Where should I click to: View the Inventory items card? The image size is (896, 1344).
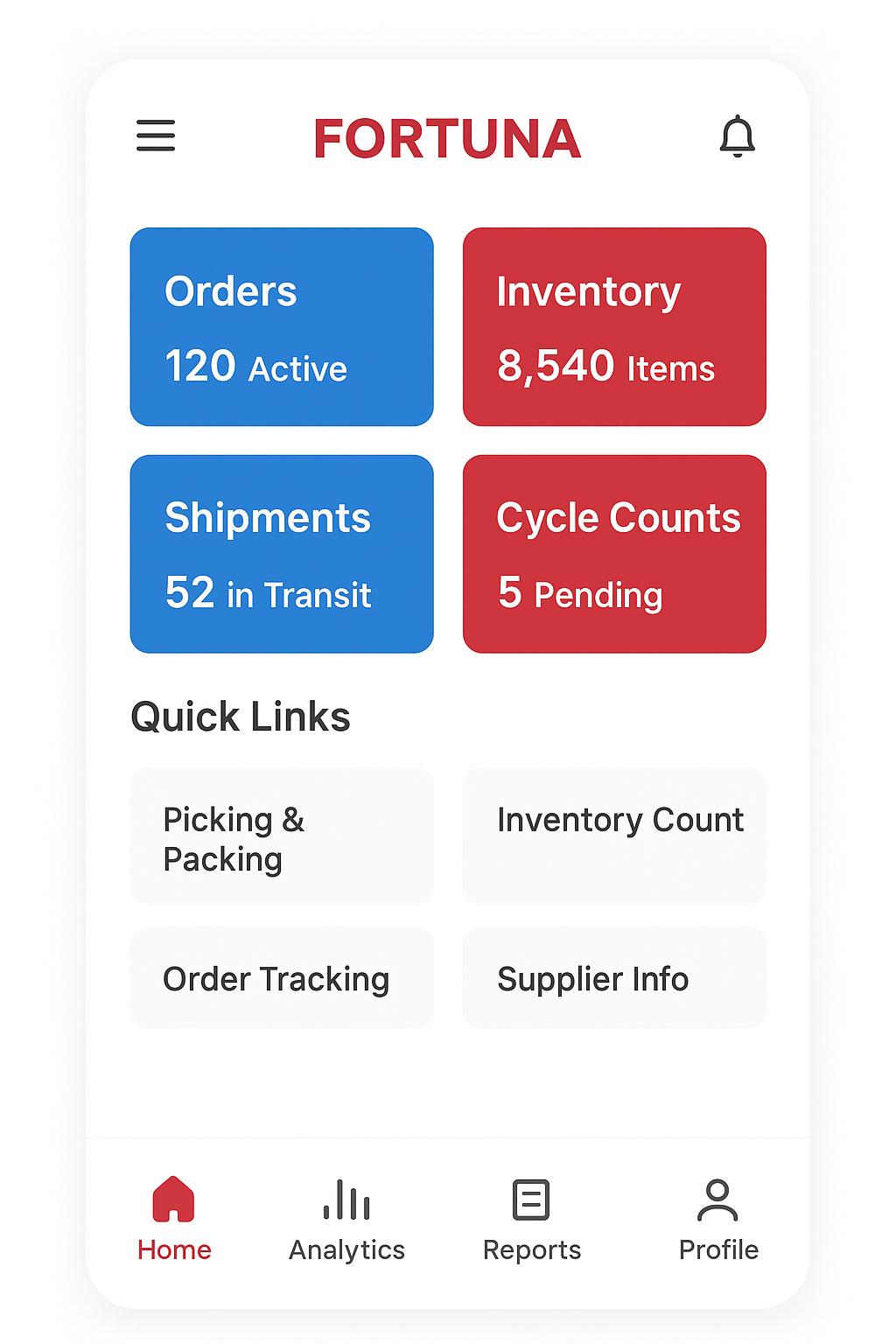tap(614, 327)
